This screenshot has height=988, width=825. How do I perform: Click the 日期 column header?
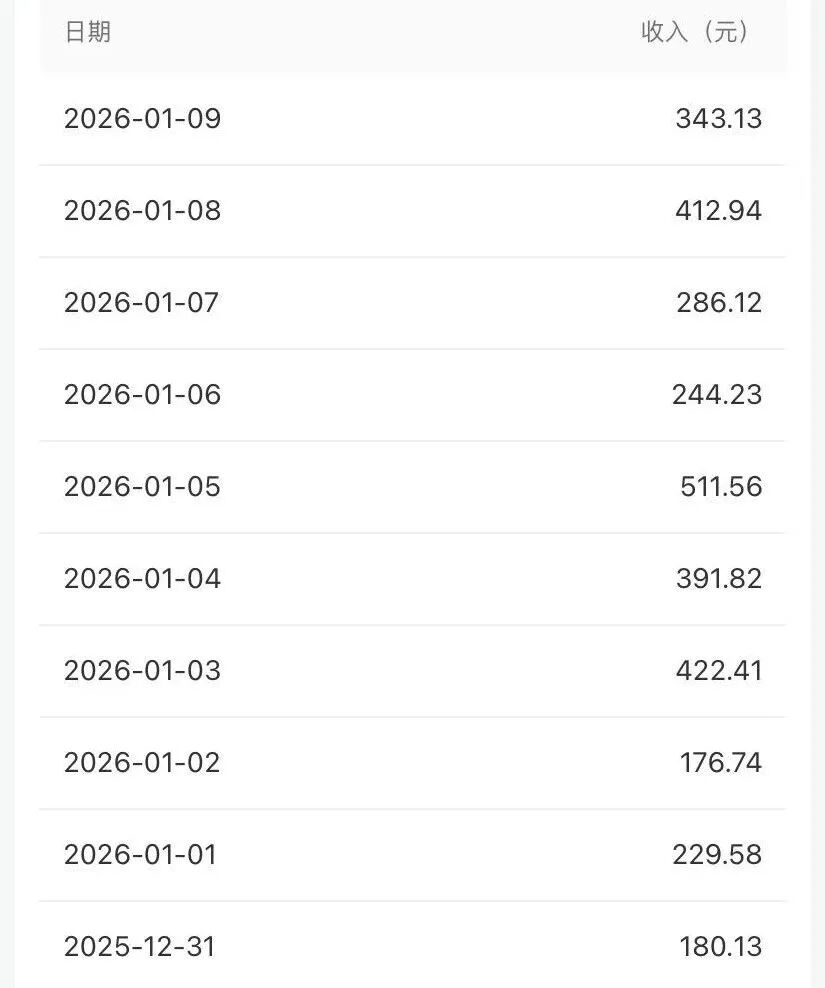pos(87,32)
